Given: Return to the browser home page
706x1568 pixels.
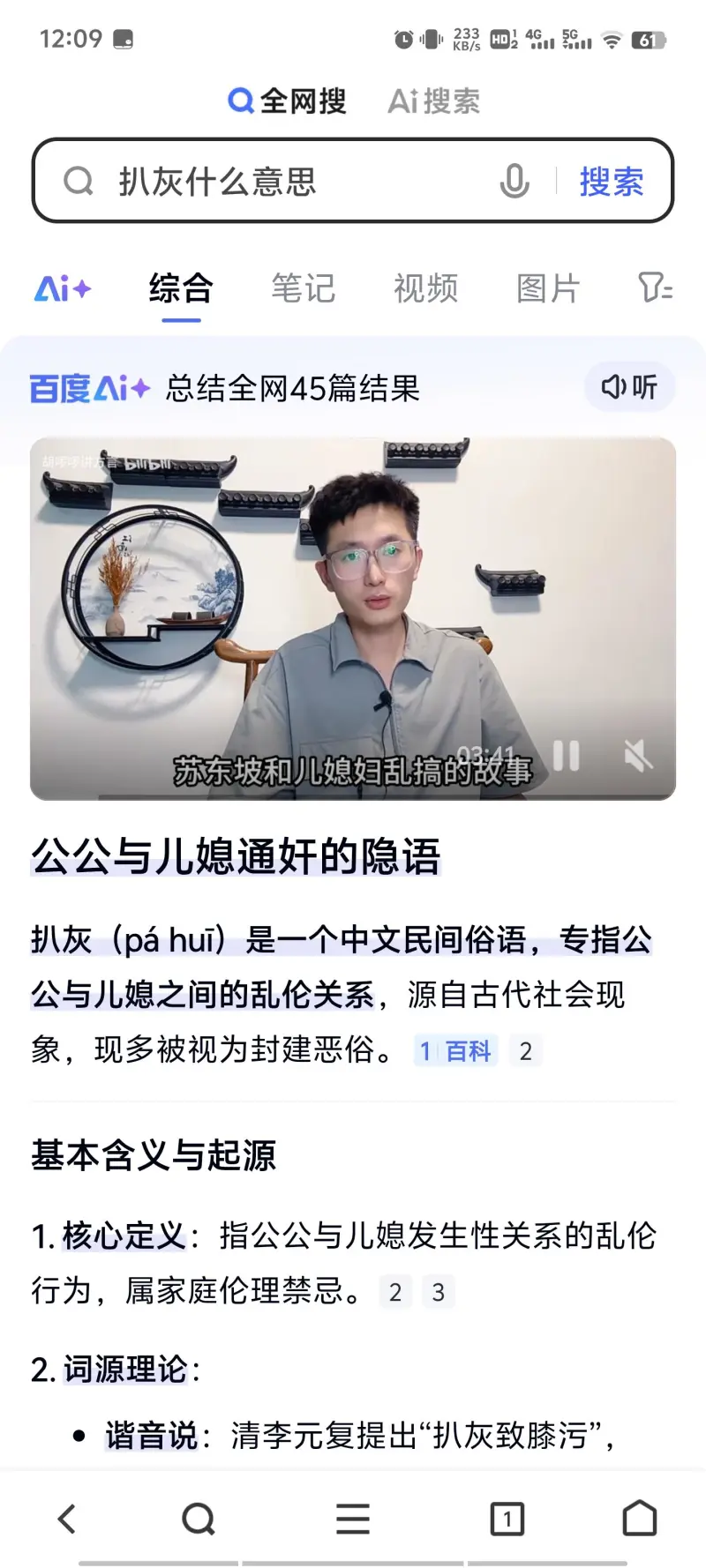Looking at the screenshot, I should 640,1519.
